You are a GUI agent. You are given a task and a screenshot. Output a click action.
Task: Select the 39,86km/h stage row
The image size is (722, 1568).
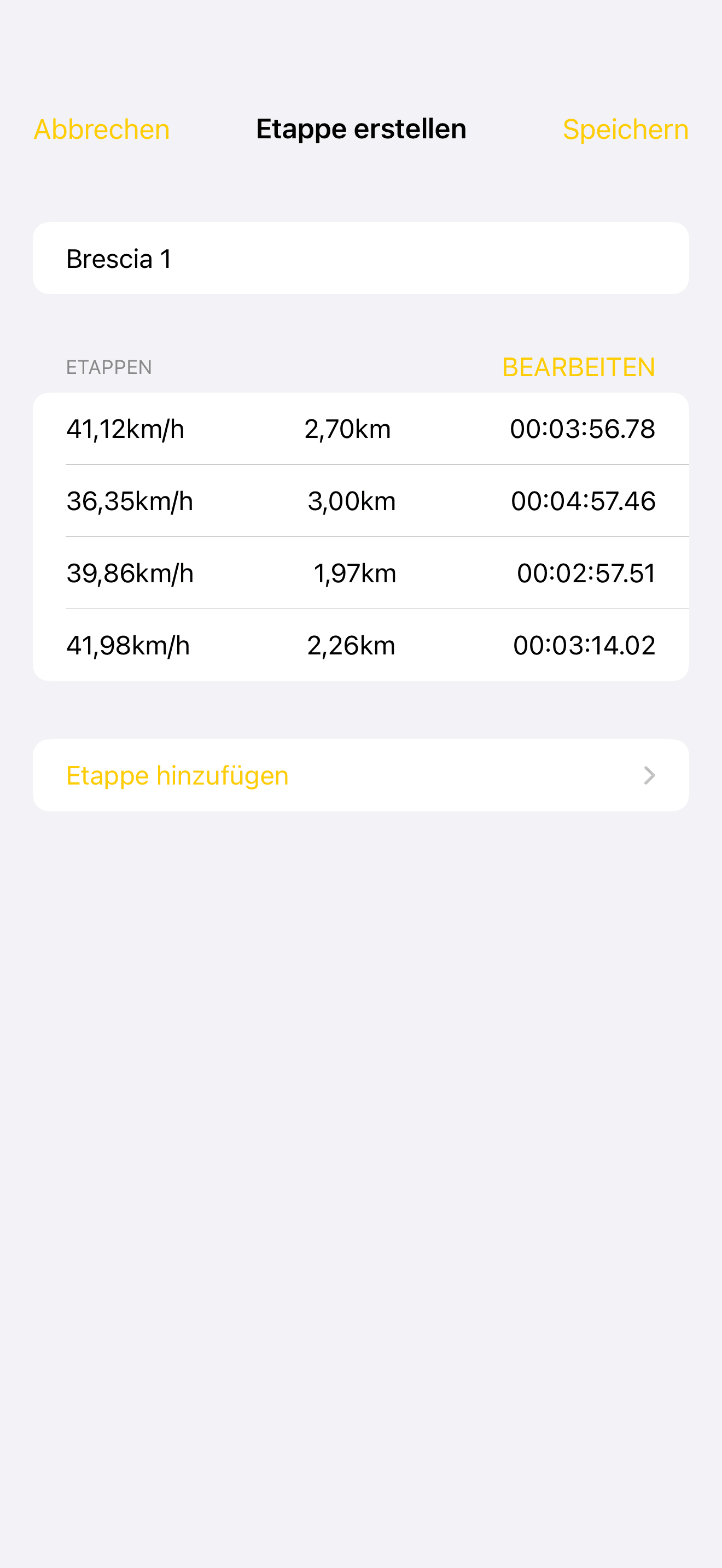coord(129,572)
